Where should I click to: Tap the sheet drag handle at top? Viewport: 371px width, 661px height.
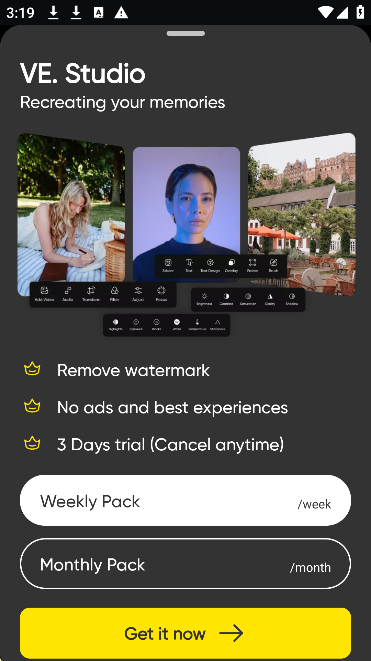(x=186, y=33)
